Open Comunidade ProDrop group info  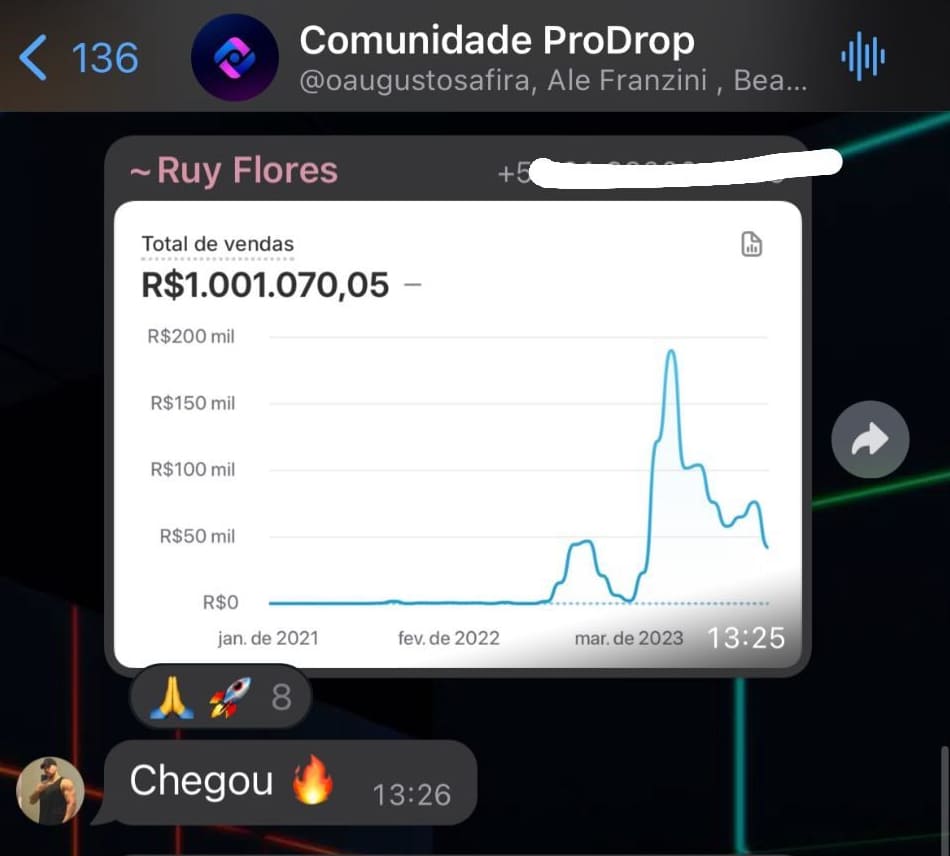tap(497, 58)
